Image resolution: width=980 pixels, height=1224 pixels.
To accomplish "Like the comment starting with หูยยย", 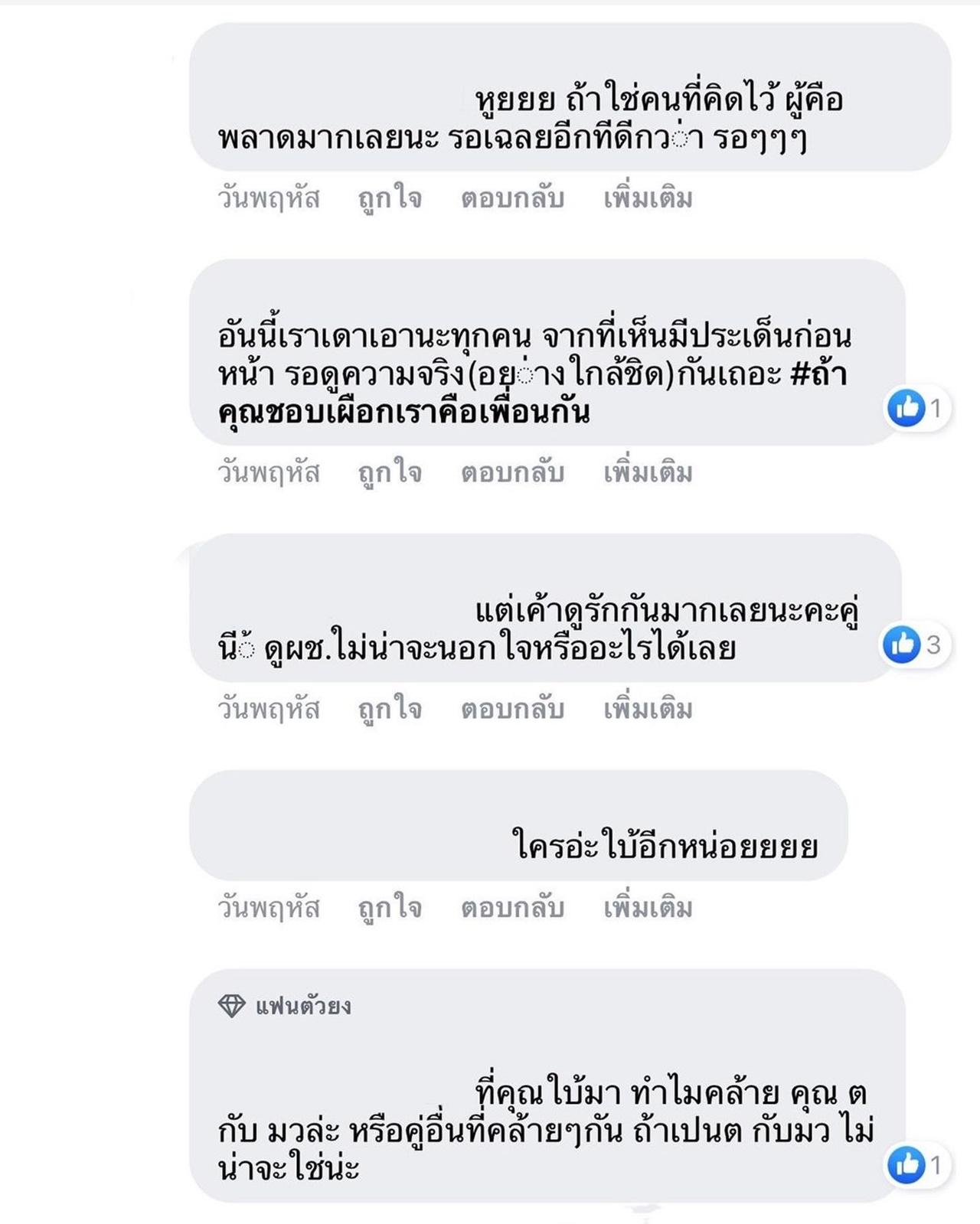I will pyautogui.click(x=390, y=199).
